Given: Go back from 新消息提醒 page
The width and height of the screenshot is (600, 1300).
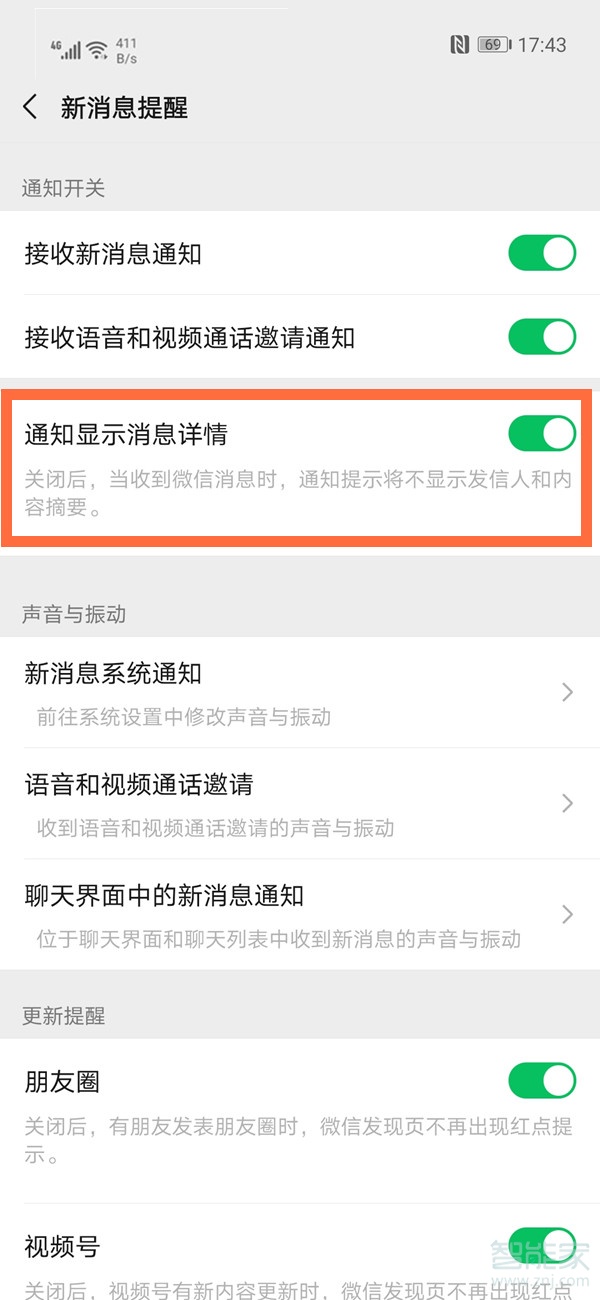Looking at the screenshot, I should [x=30, y=107].
